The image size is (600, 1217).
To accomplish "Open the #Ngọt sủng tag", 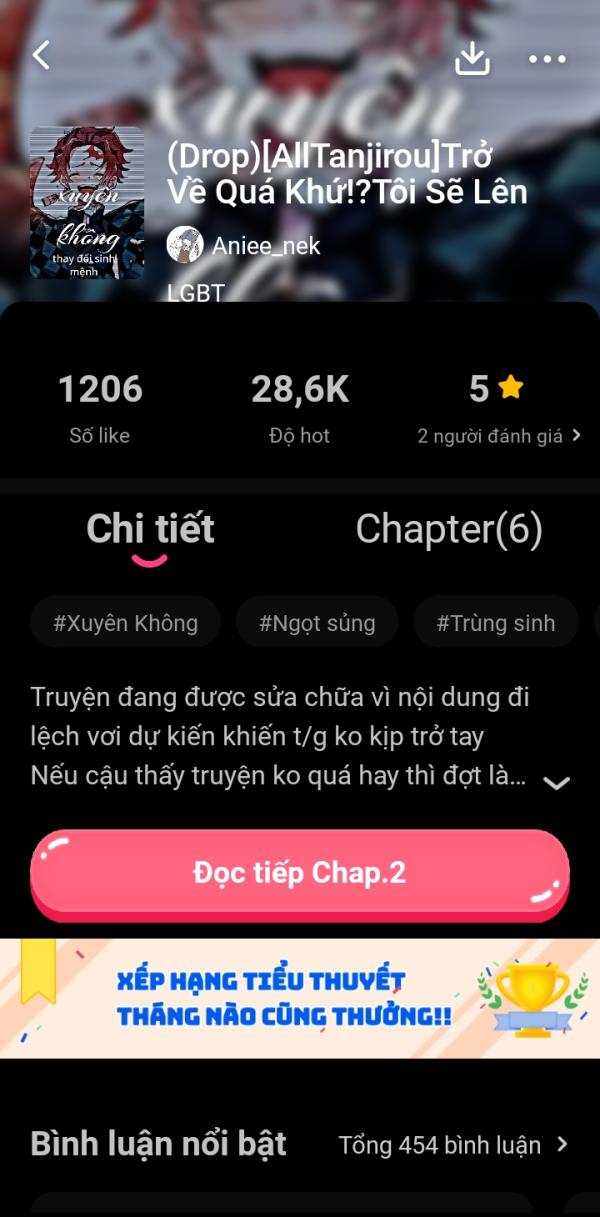I will pyautogui.click(x=317, y=623).
